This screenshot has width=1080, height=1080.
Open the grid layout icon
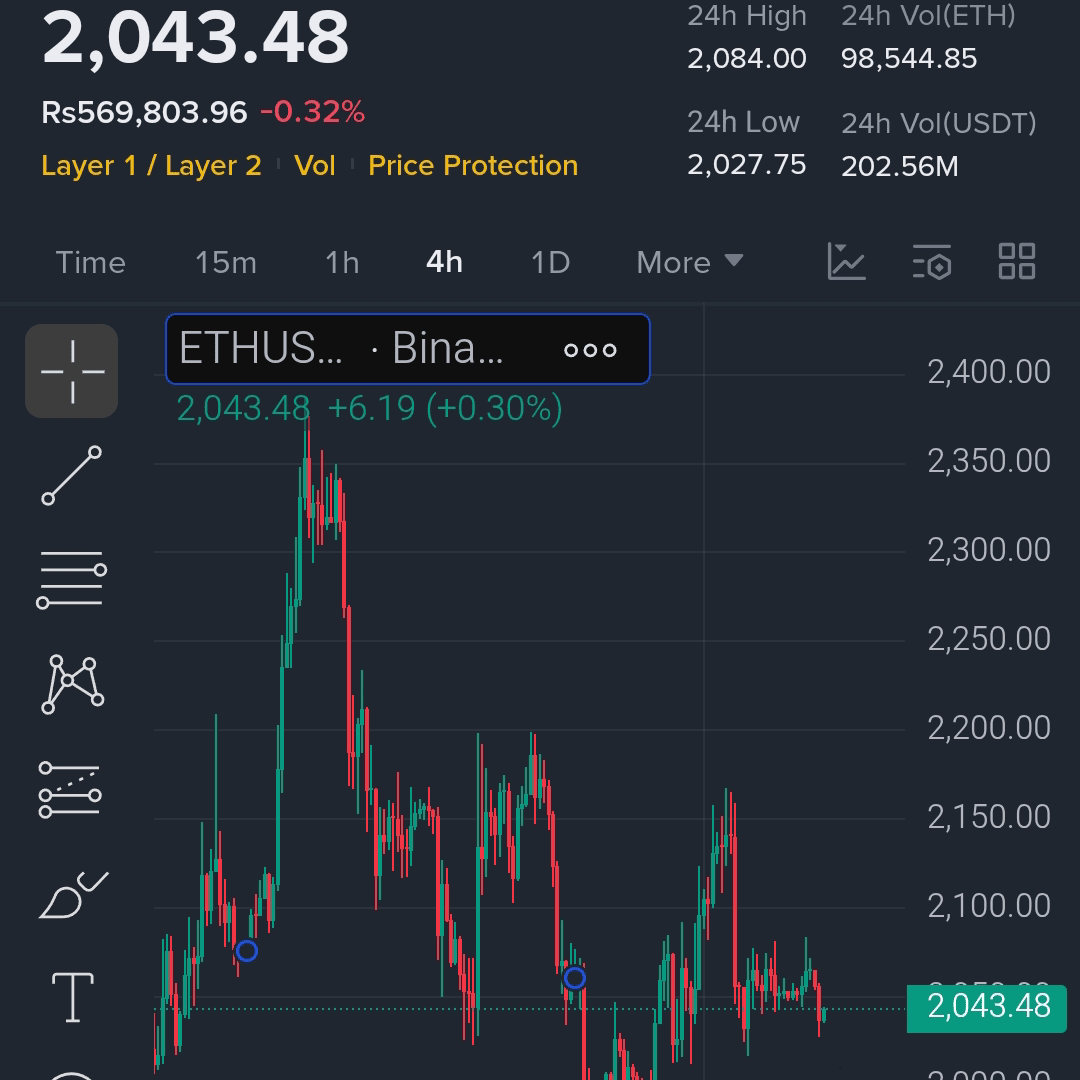point(1017,262)
